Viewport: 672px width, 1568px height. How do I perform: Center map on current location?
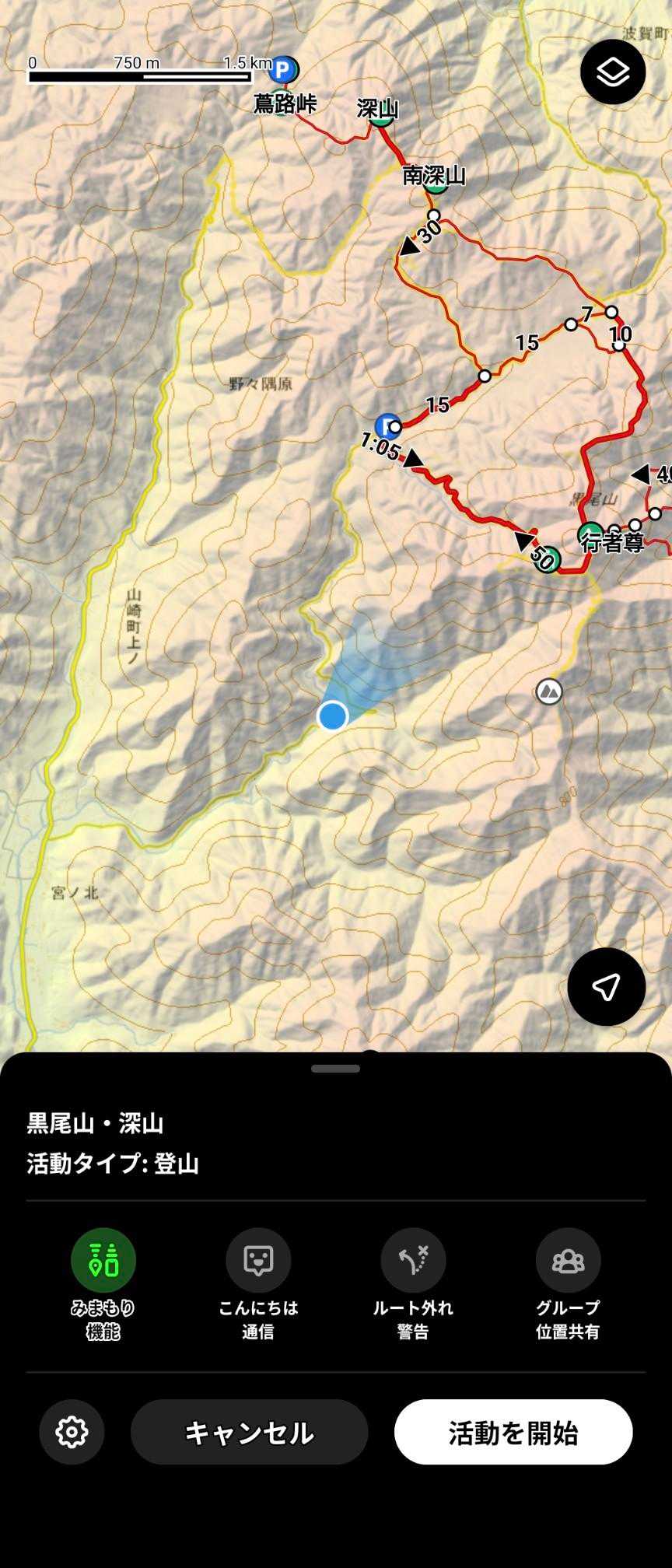606,986
